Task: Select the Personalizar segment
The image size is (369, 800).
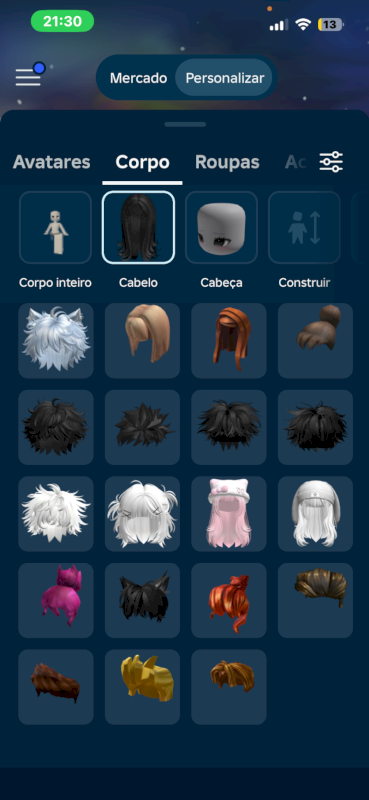Action: 225,78
